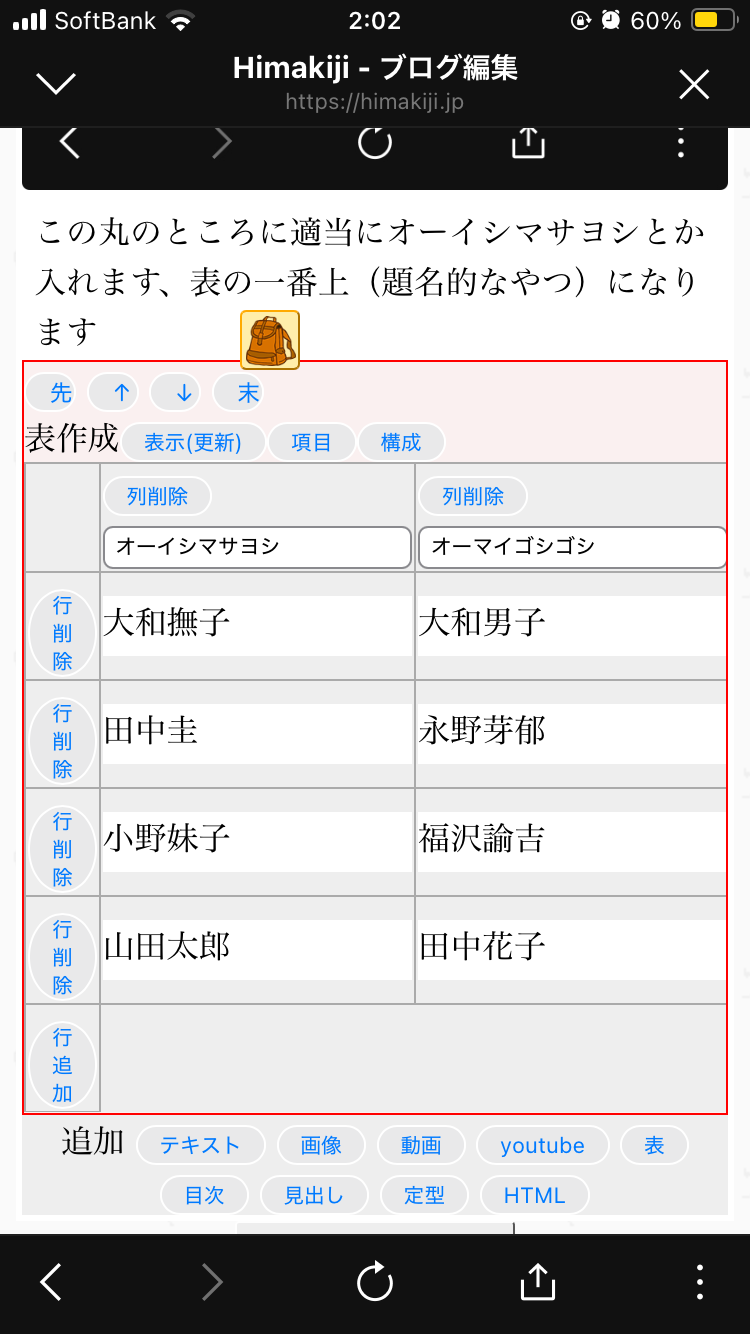Add a youtube block
The width and height of the screenshot is (750, 1334).
point(542,1145)
